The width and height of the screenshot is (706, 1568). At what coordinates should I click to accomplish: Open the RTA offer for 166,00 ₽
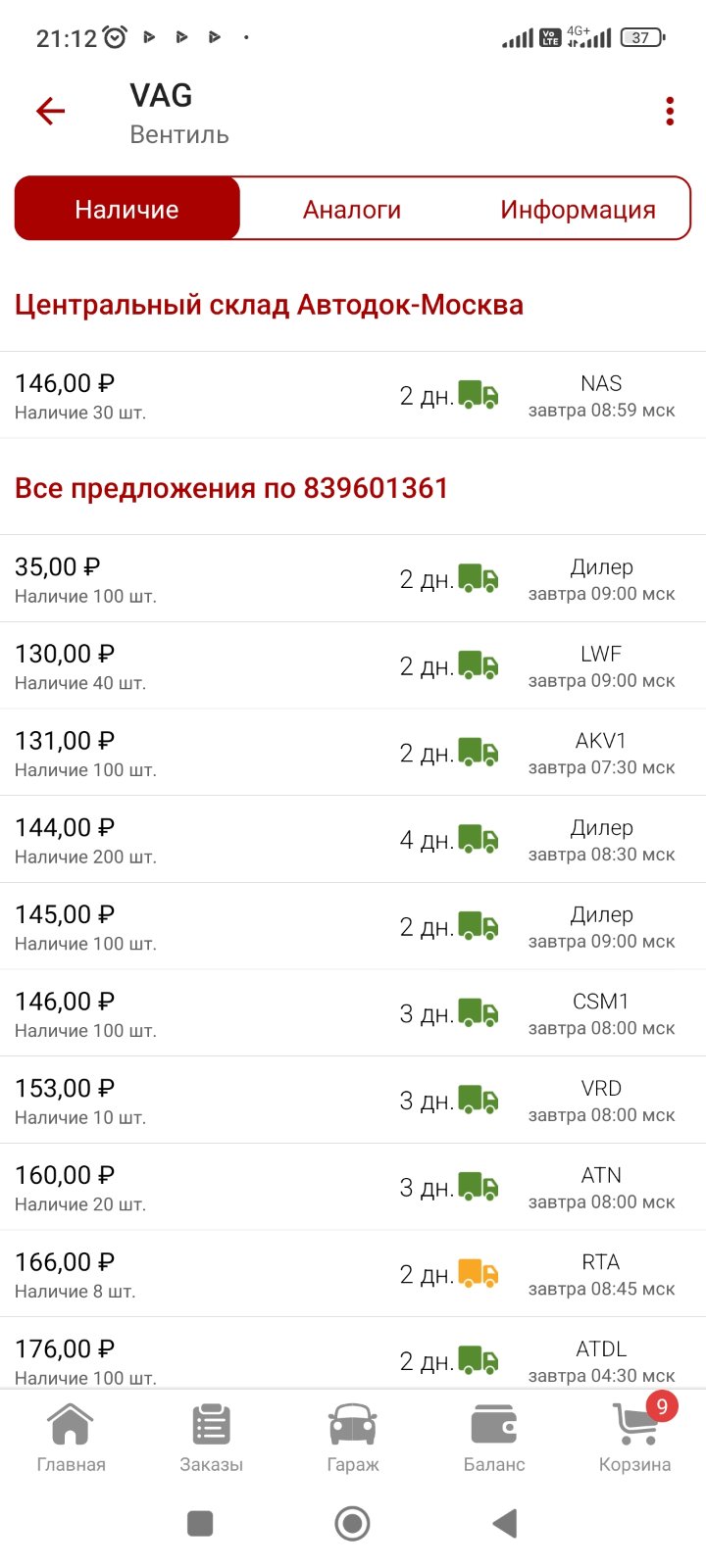pyautogui.click(x=353, y=1274)
